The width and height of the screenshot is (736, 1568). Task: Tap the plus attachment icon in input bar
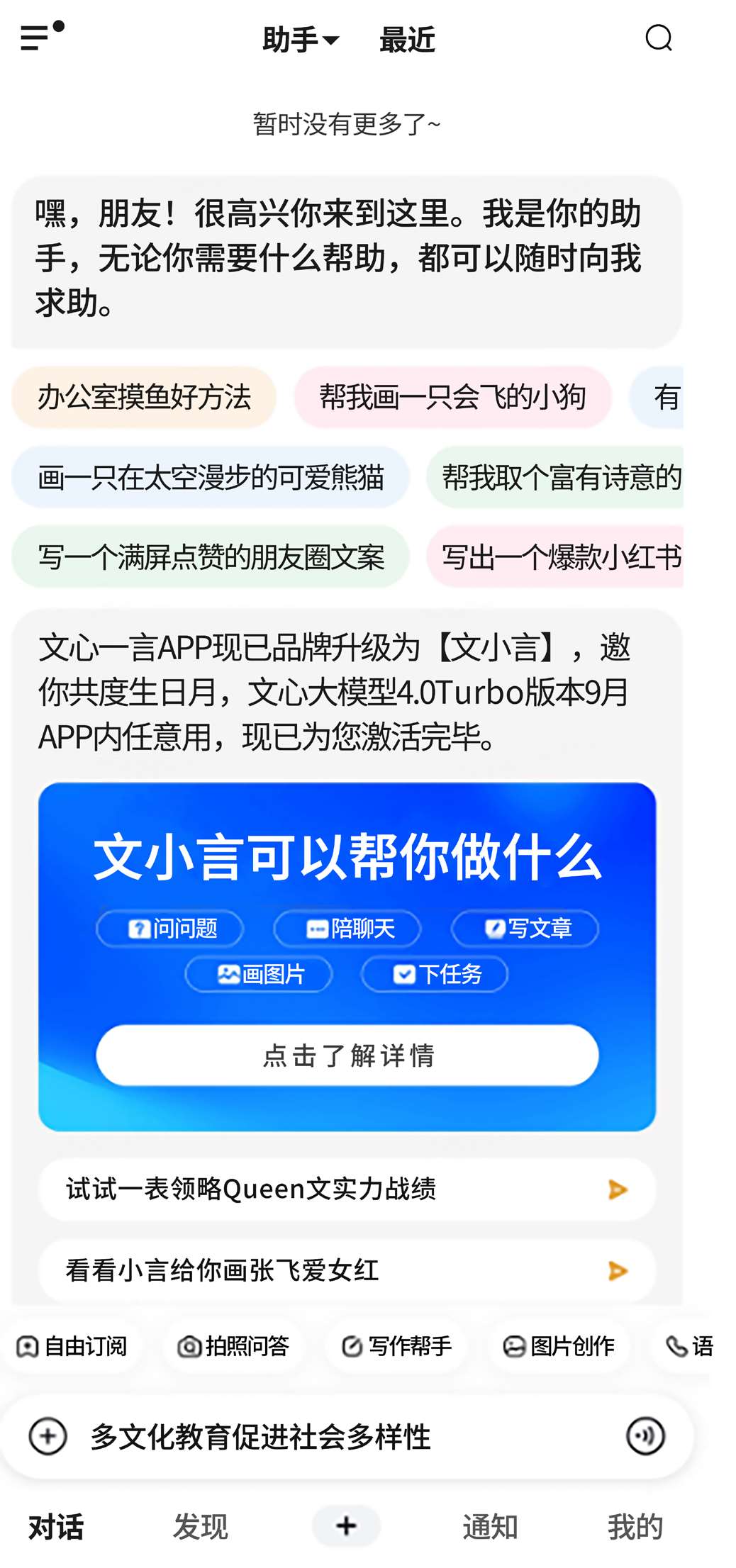click(x=48, y=1436)
